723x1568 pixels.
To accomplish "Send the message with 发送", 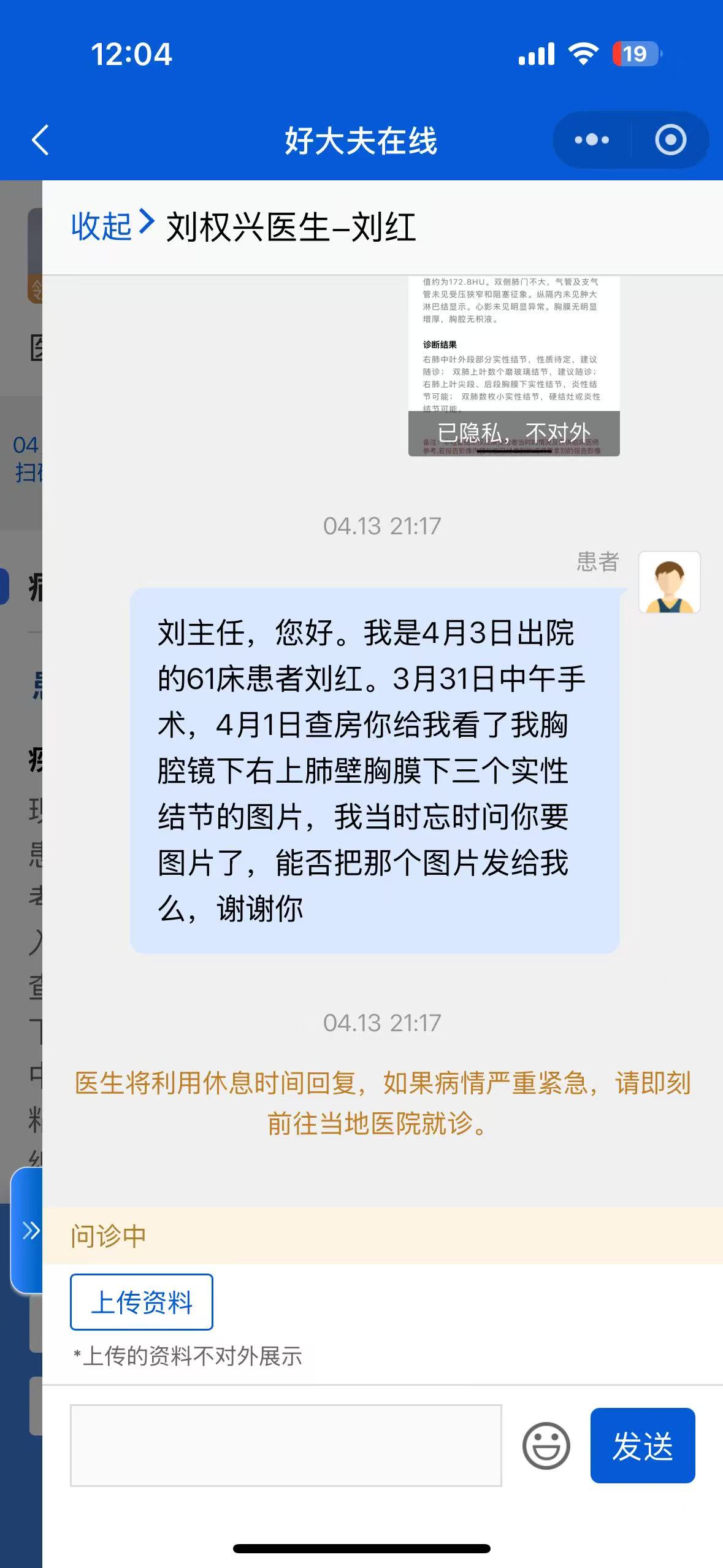I will tap(642, 1445).
